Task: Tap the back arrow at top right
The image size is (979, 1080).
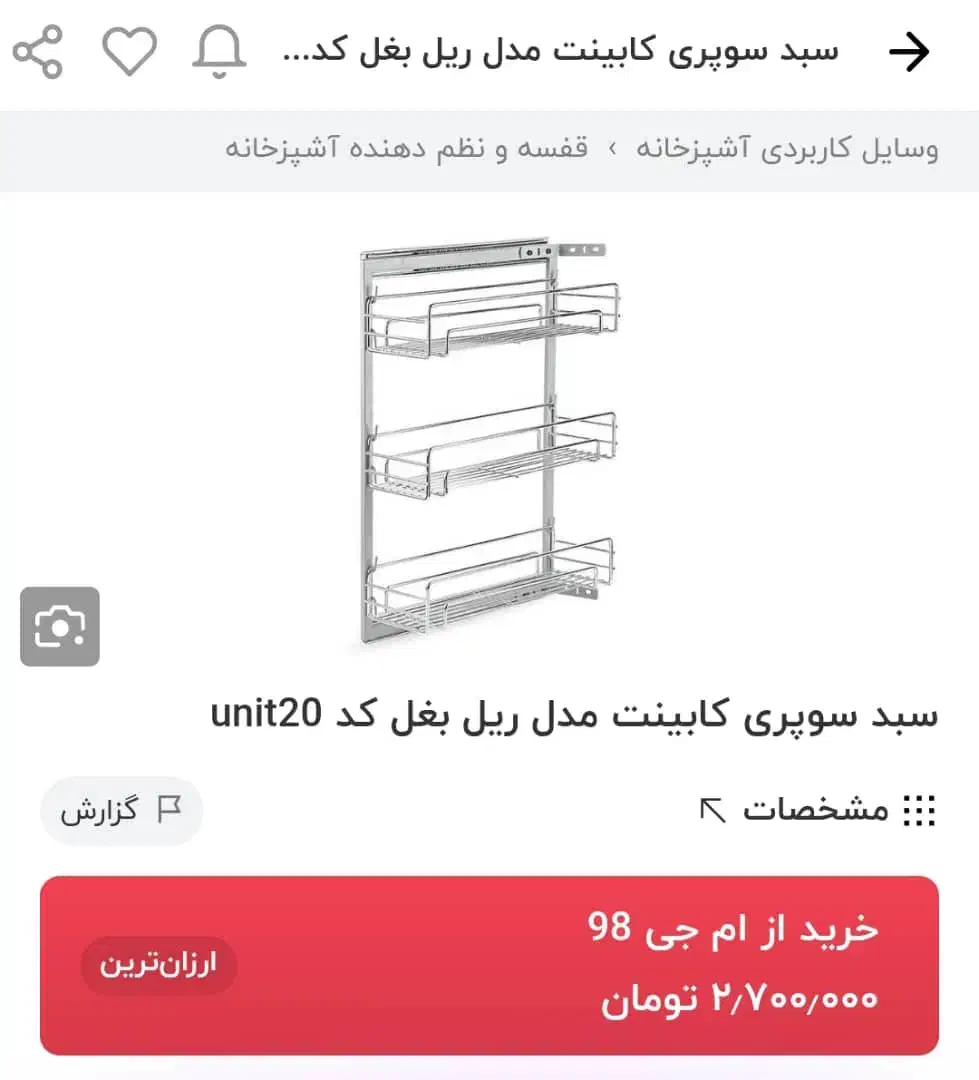Action: [x=908, y=51]
